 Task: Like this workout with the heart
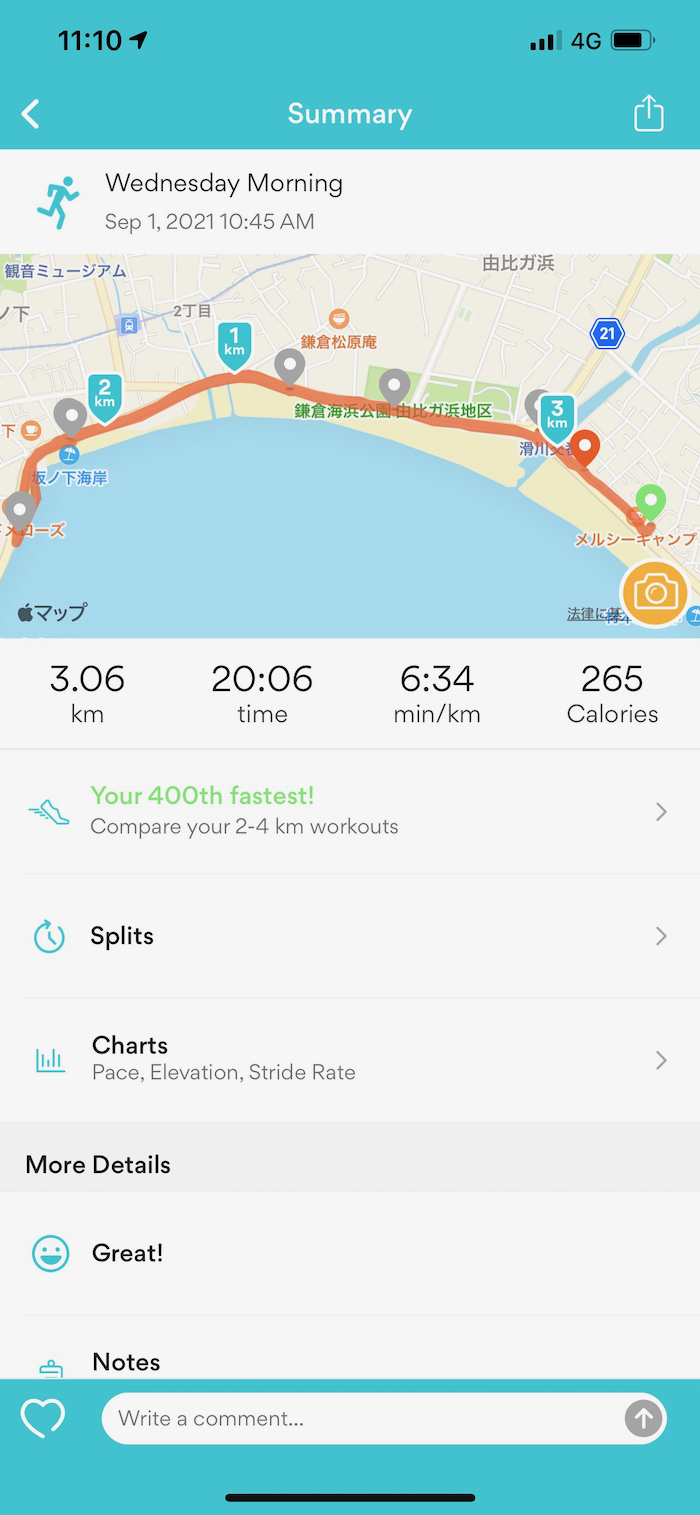coord(43,1418)
